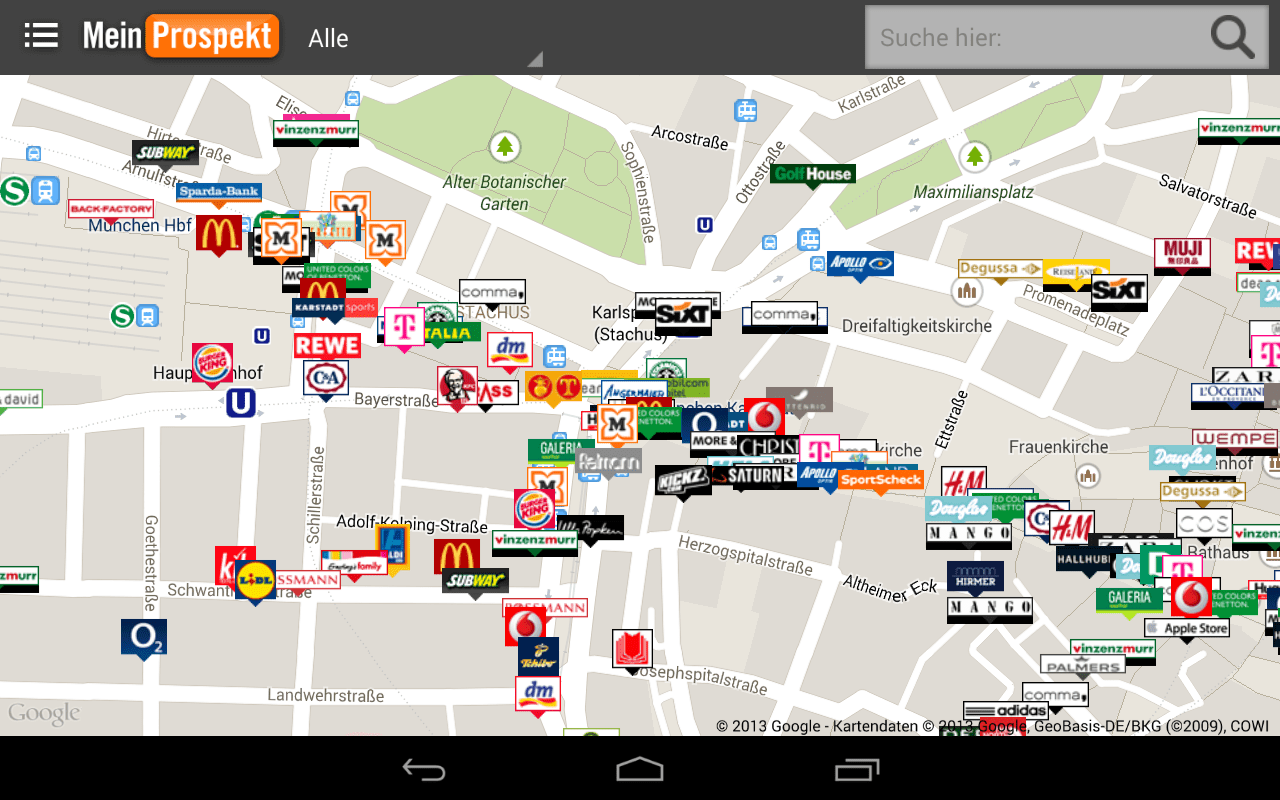1280x800 pixels.
Task: Select the WEMPE store marker
Action: click(x=1234, y=439)
